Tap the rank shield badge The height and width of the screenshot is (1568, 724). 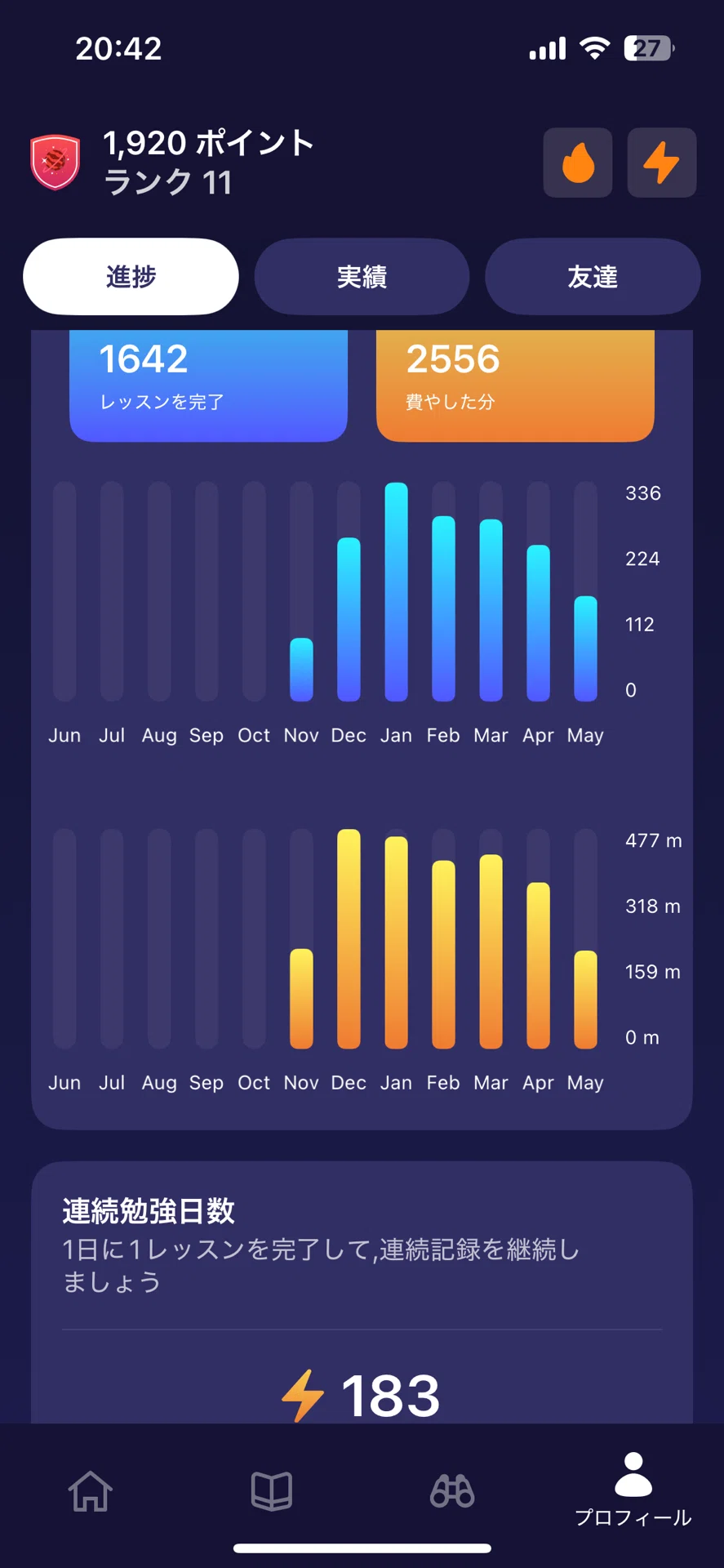point(55,163)
